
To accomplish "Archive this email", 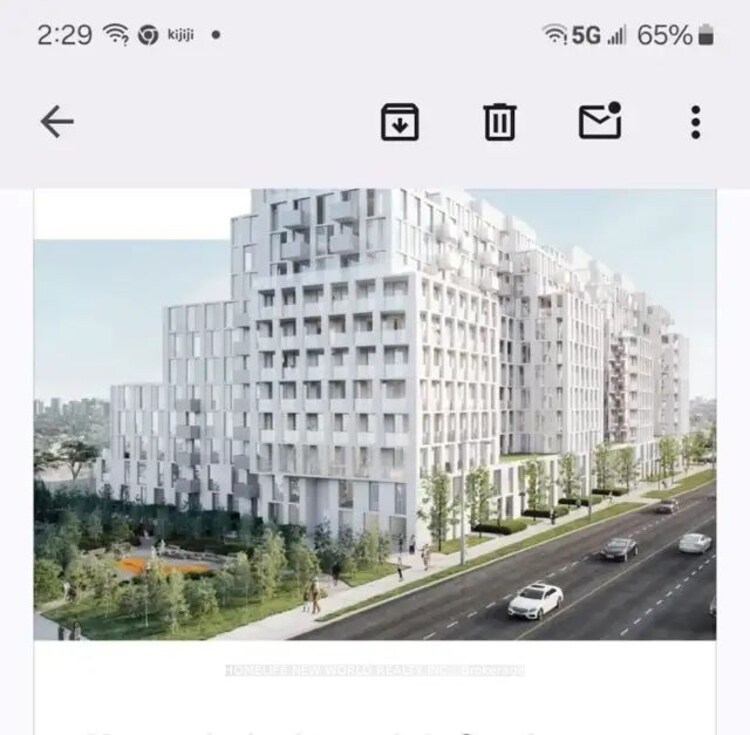I will [399, 122].
